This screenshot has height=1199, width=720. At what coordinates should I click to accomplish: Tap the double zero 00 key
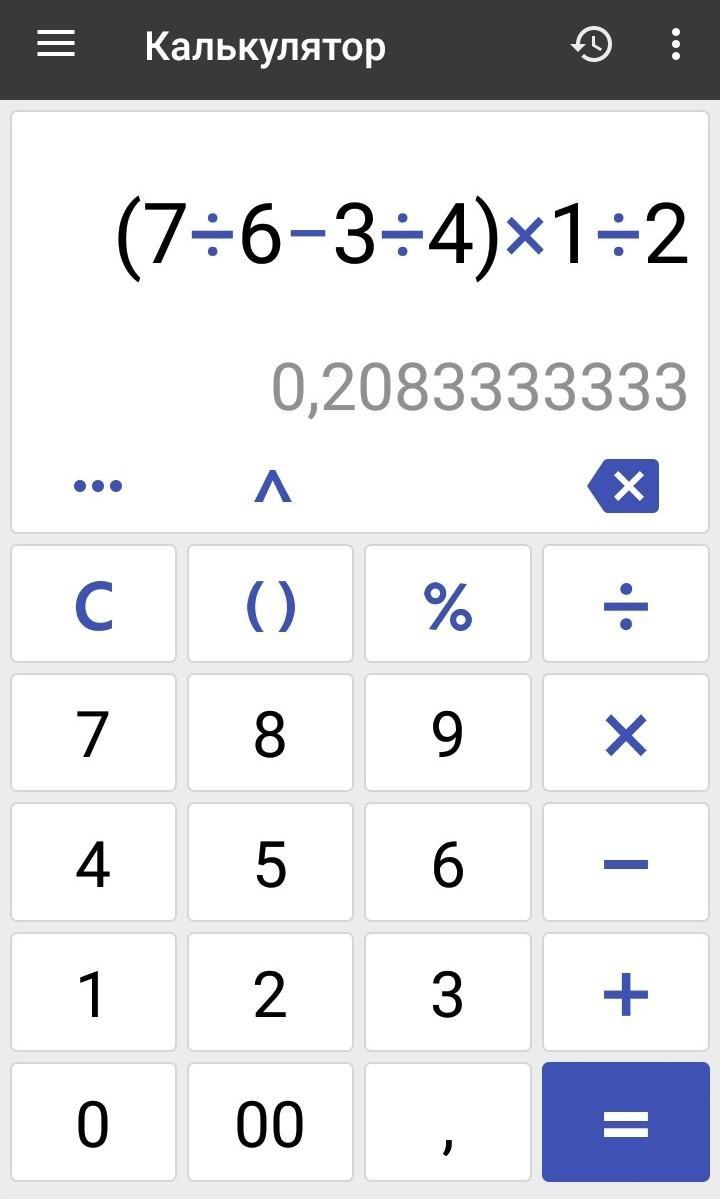tap(271, 1122)
